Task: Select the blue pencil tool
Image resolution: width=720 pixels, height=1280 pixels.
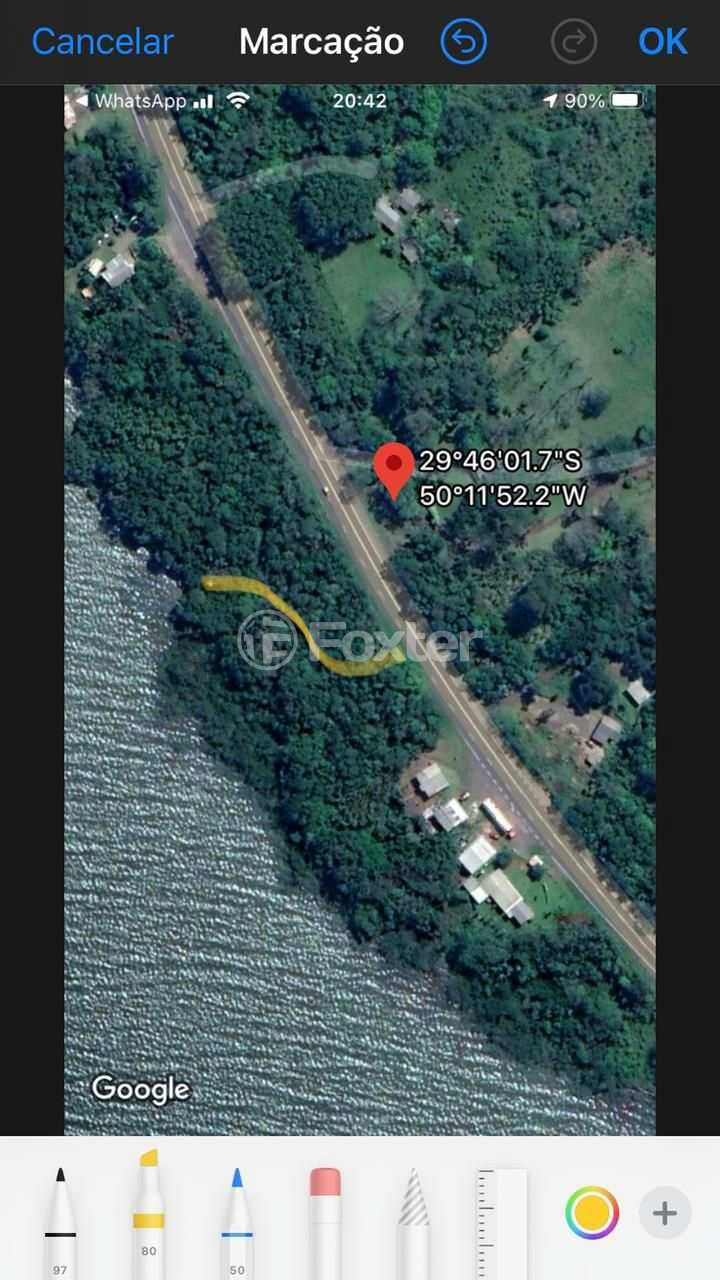Action: [237, 1222]
